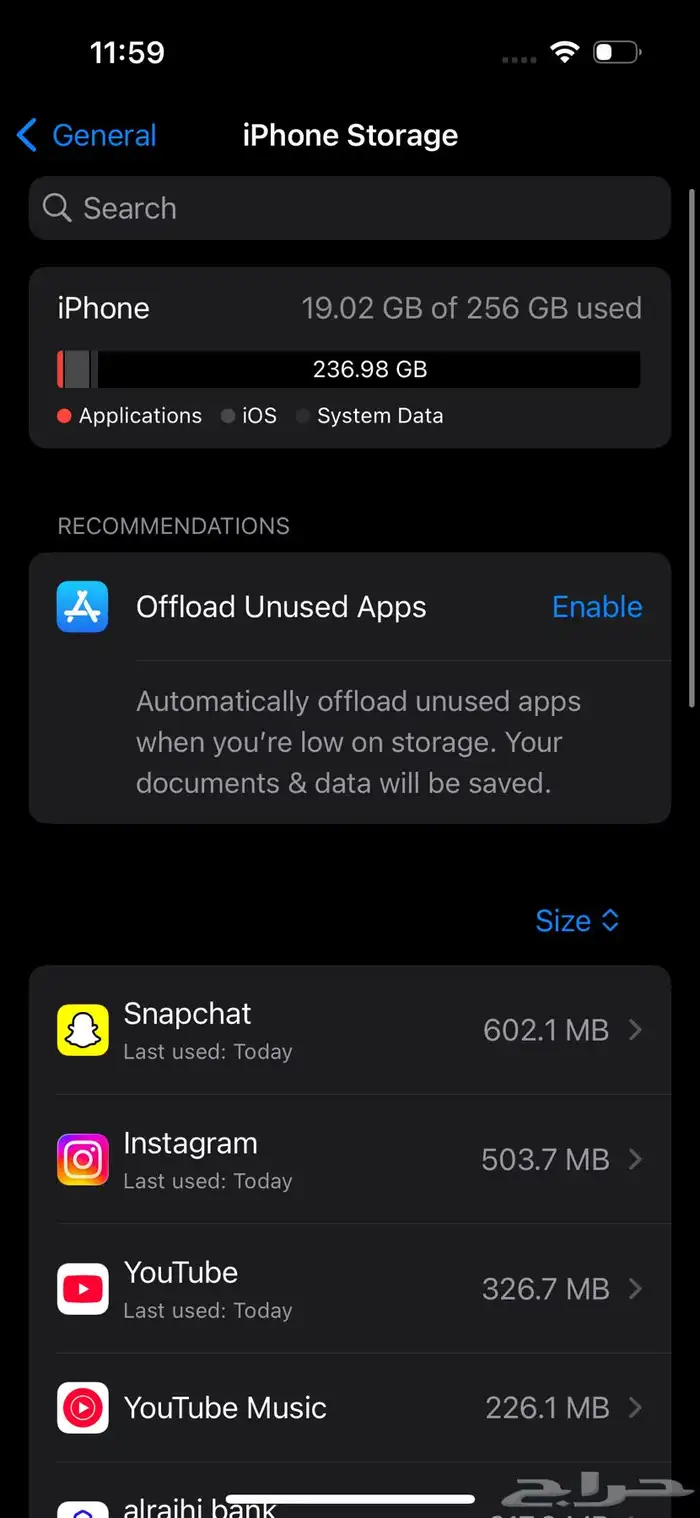Select the YouTube Music row

(349, 1408)
